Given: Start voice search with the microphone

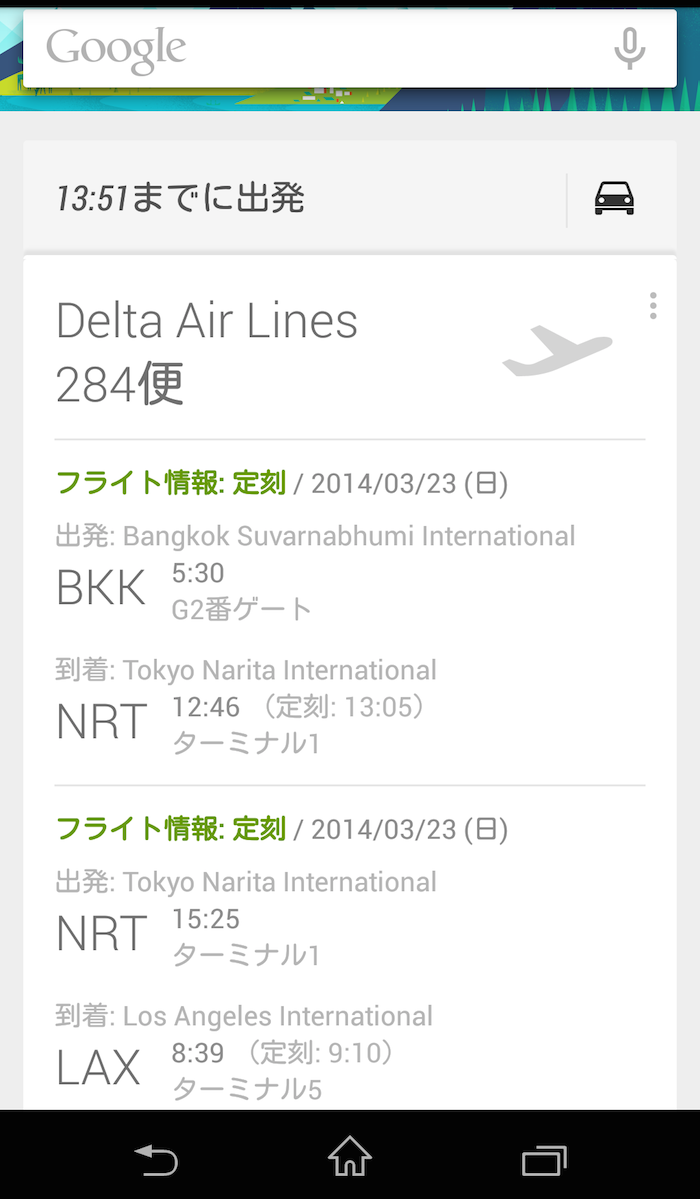Looking at the screenshot, I should [630, 48].
